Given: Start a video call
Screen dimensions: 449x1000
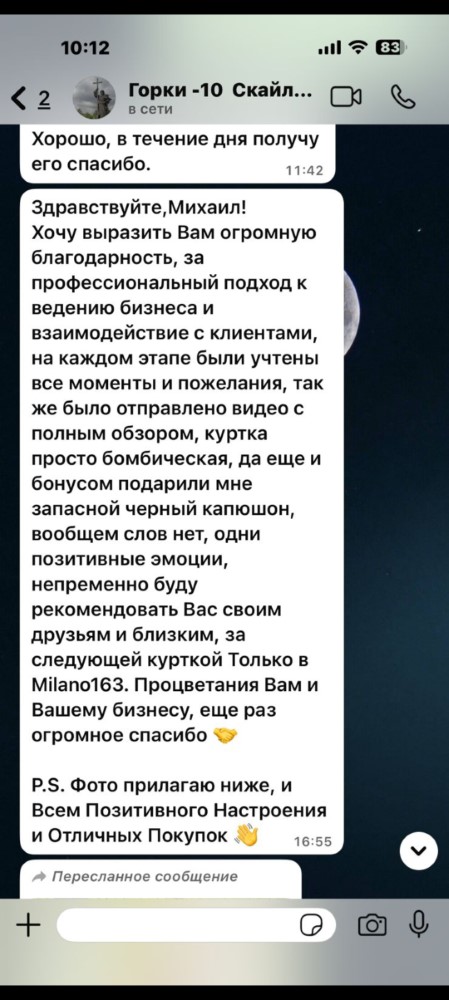Looking at the screenshot, I should (345, 98).
